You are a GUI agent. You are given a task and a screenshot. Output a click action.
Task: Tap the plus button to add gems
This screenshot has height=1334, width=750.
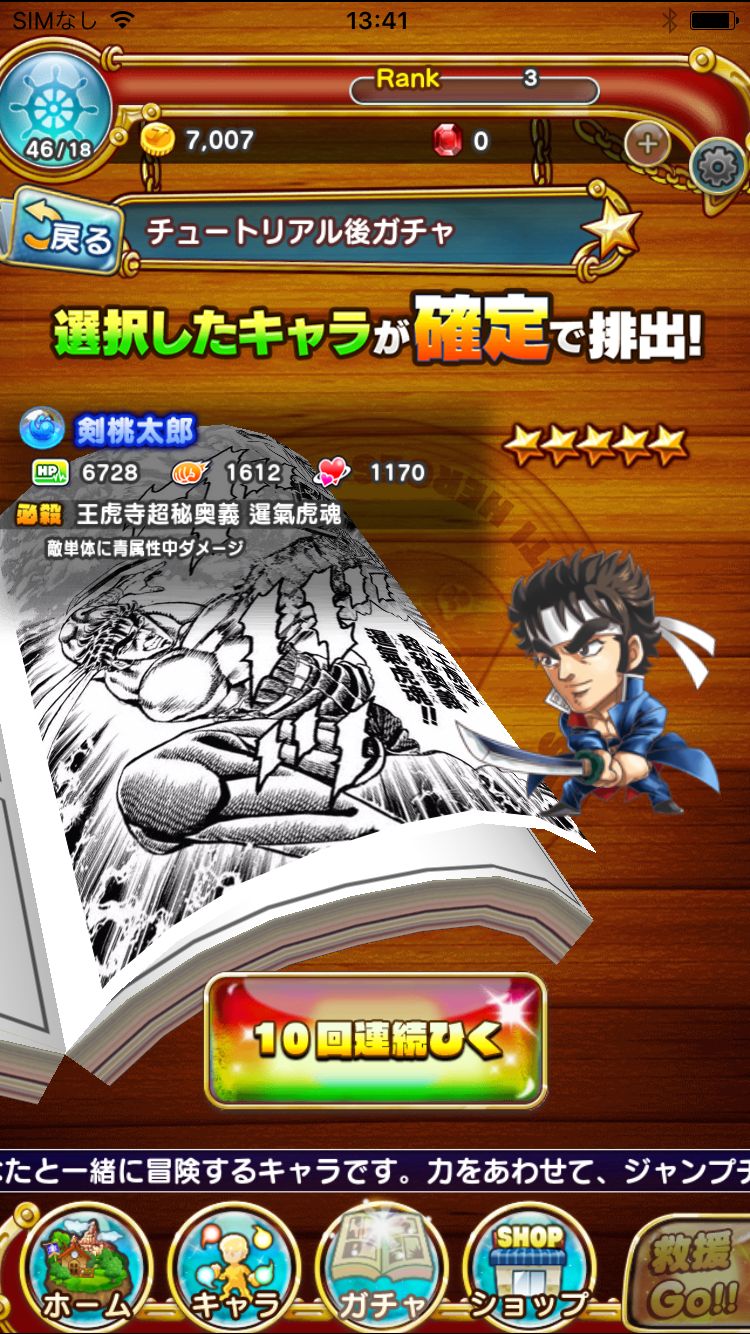(648, 144)
